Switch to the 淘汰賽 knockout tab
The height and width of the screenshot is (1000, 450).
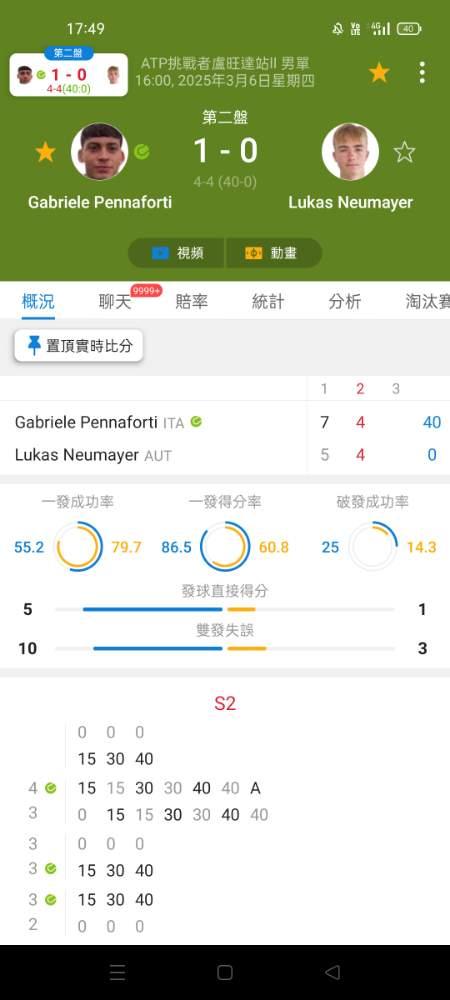[427, 302]
